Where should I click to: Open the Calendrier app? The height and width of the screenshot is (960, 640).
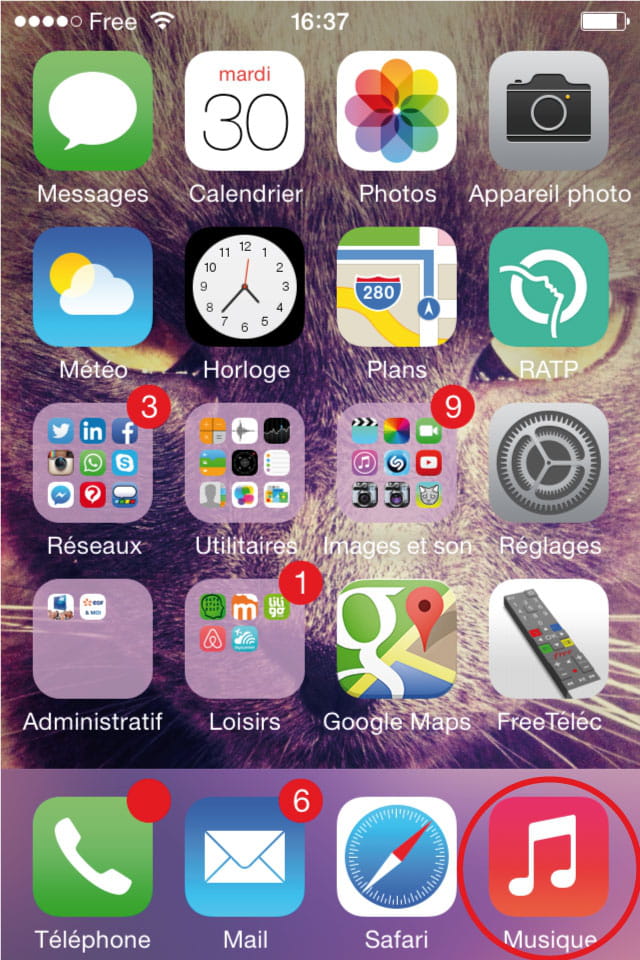tap(245, 110)
